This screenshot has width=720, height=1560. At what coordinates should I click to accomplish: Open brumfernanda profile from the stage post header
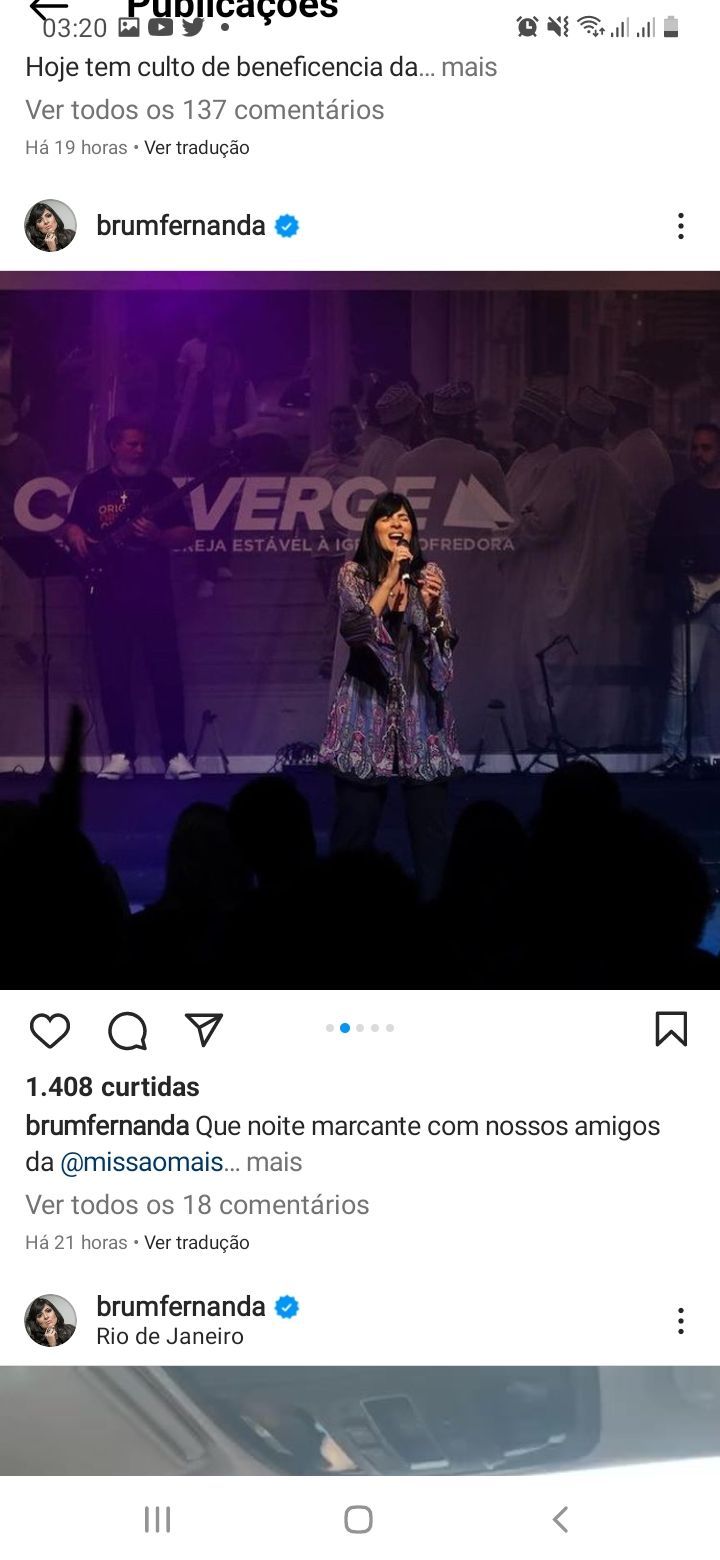pyautogui.click(x=180, y=226)
